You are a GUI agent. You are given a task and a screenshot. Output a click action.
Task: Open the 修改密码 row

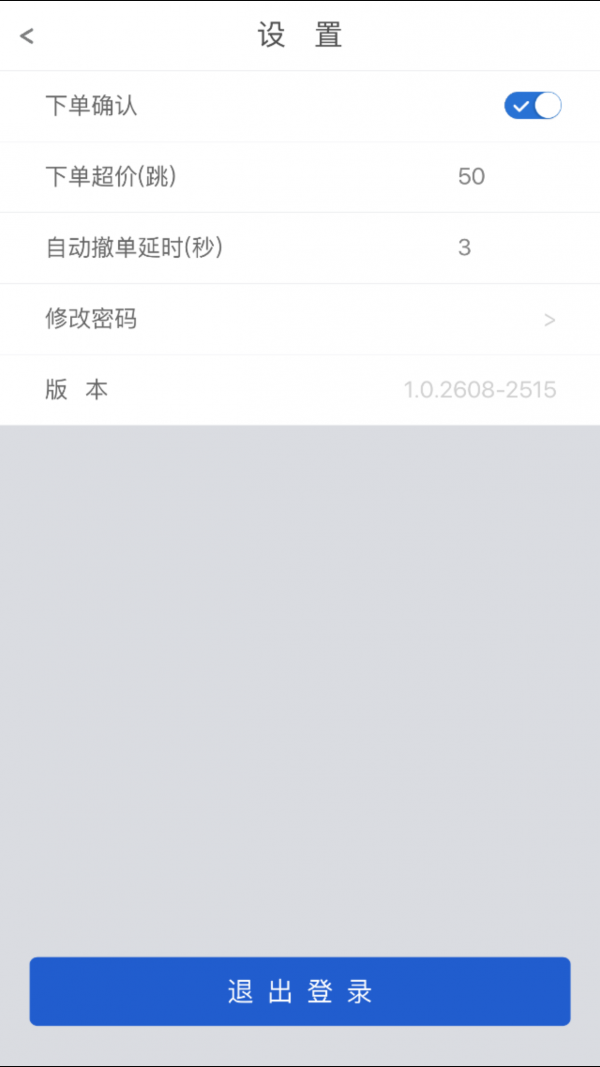point(300,320)
